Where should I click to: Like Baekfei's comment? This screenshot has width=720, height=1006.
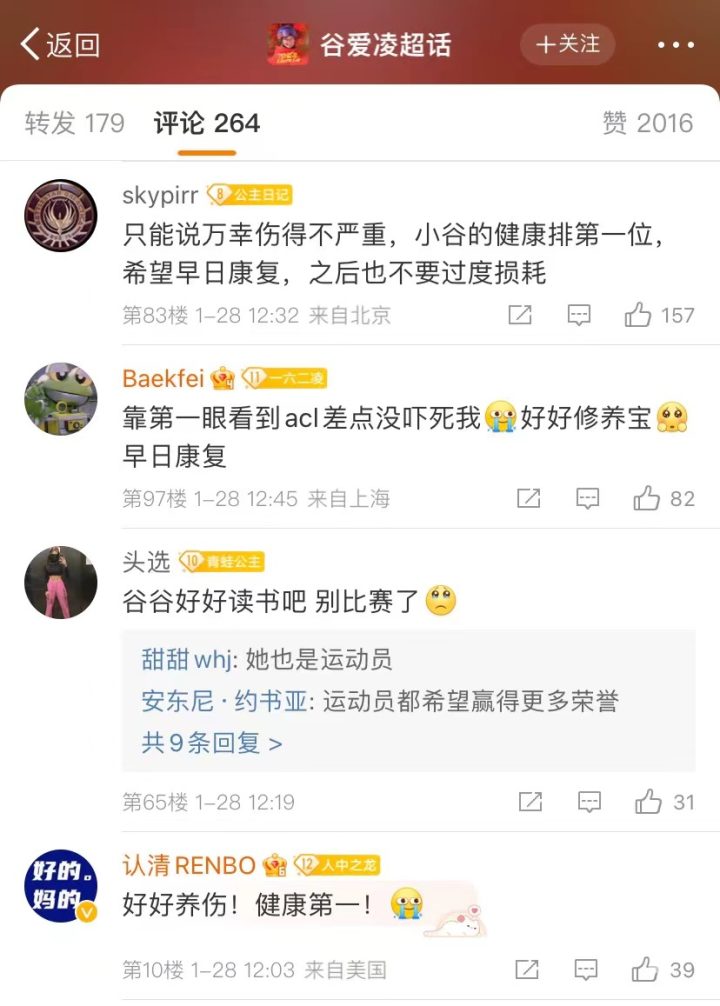pyautogui.click(x=647, y=498)
